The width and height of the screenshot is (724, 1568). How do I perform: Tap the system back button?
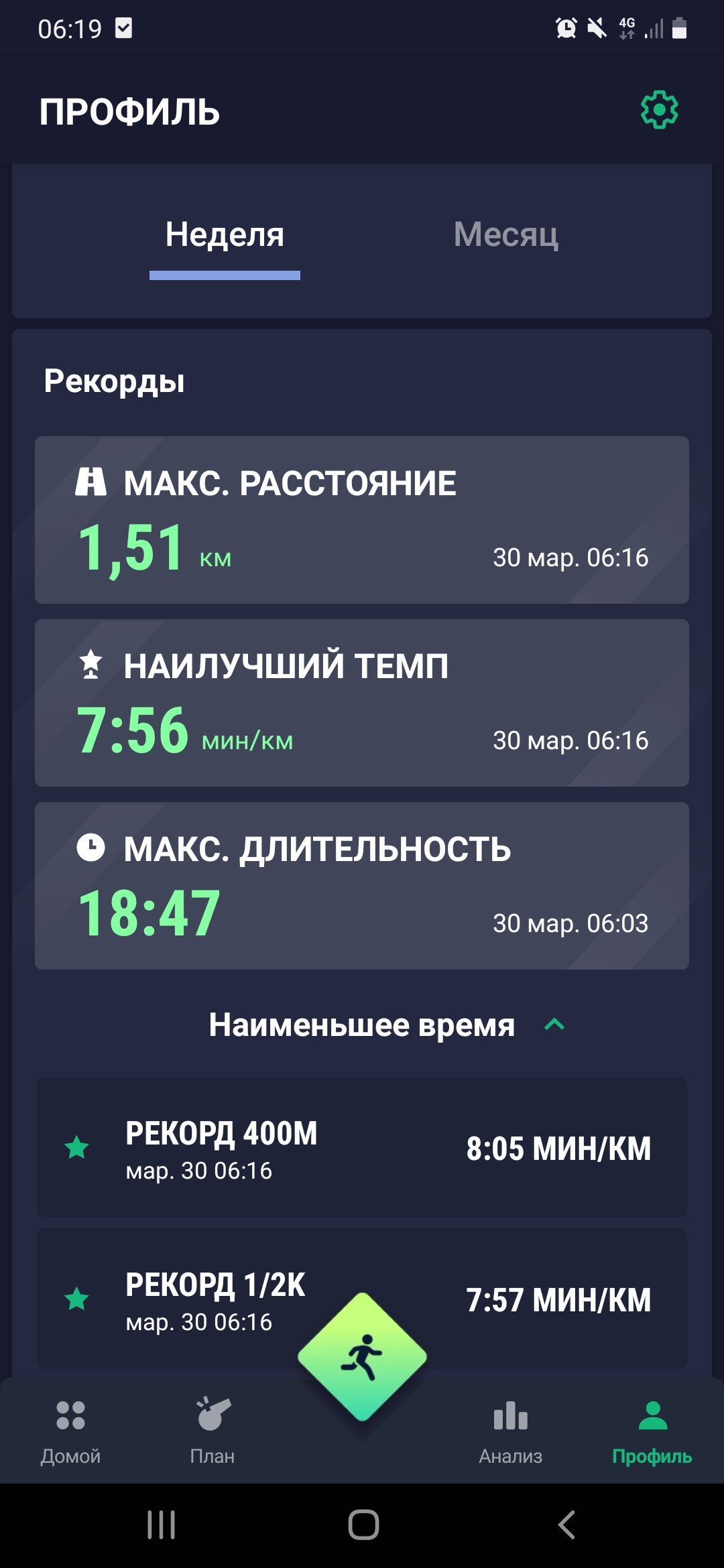click(x=566, y=1525)
